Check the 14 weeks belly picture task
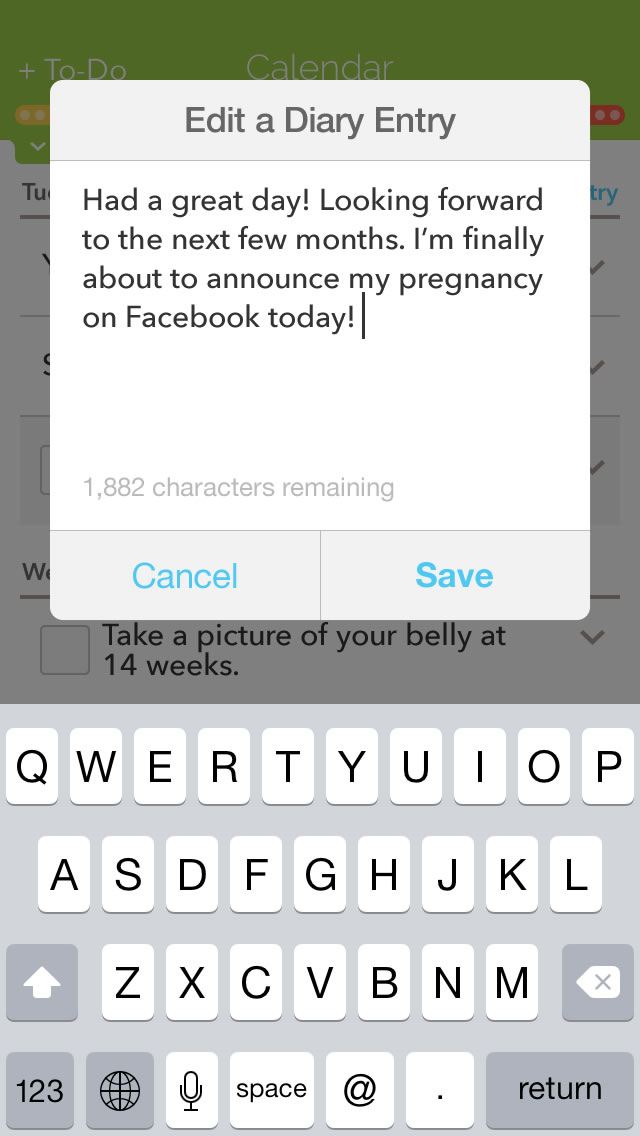640x1136 pixels. coord(65,649)
